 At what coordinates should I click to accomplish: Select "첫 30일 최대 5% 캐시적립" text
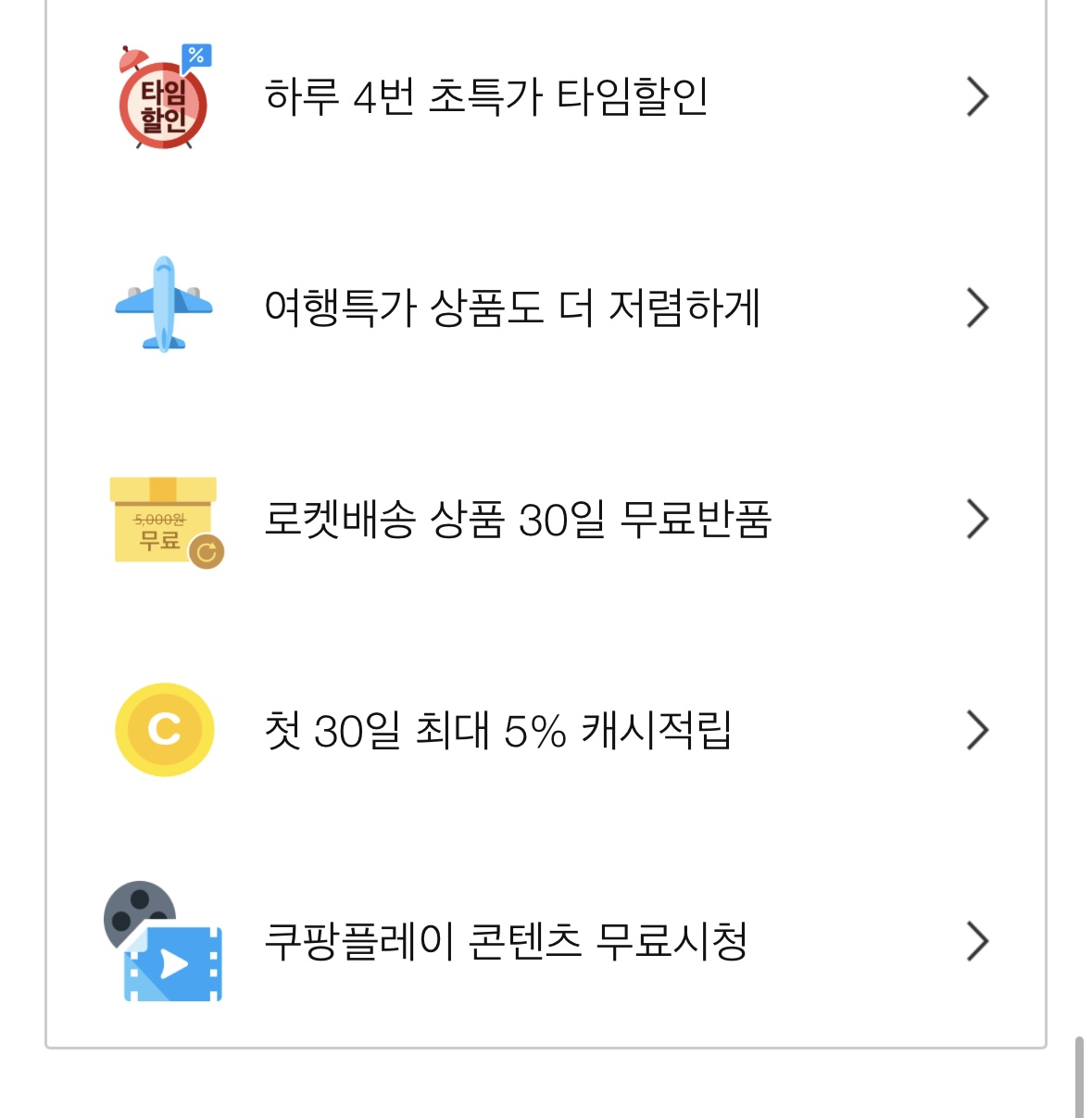pyautogui.click(x=500, y=730)
